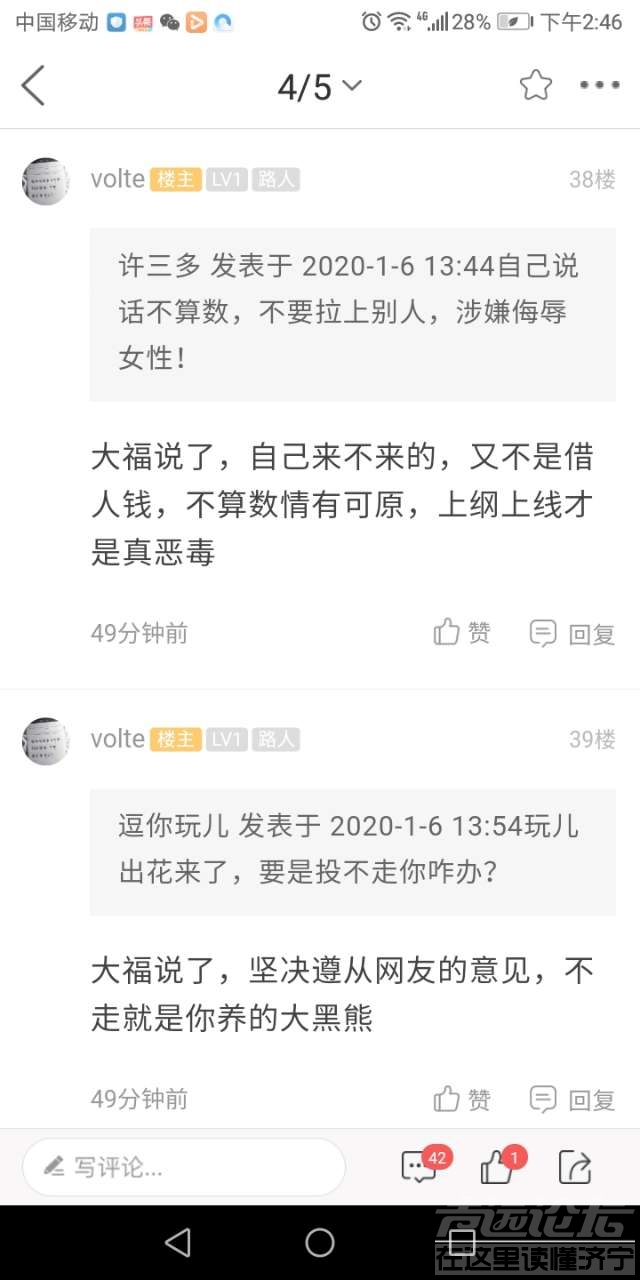Open the three-dot overflow menu
Screen dimensions: 640x1280
tap(600, 86)
